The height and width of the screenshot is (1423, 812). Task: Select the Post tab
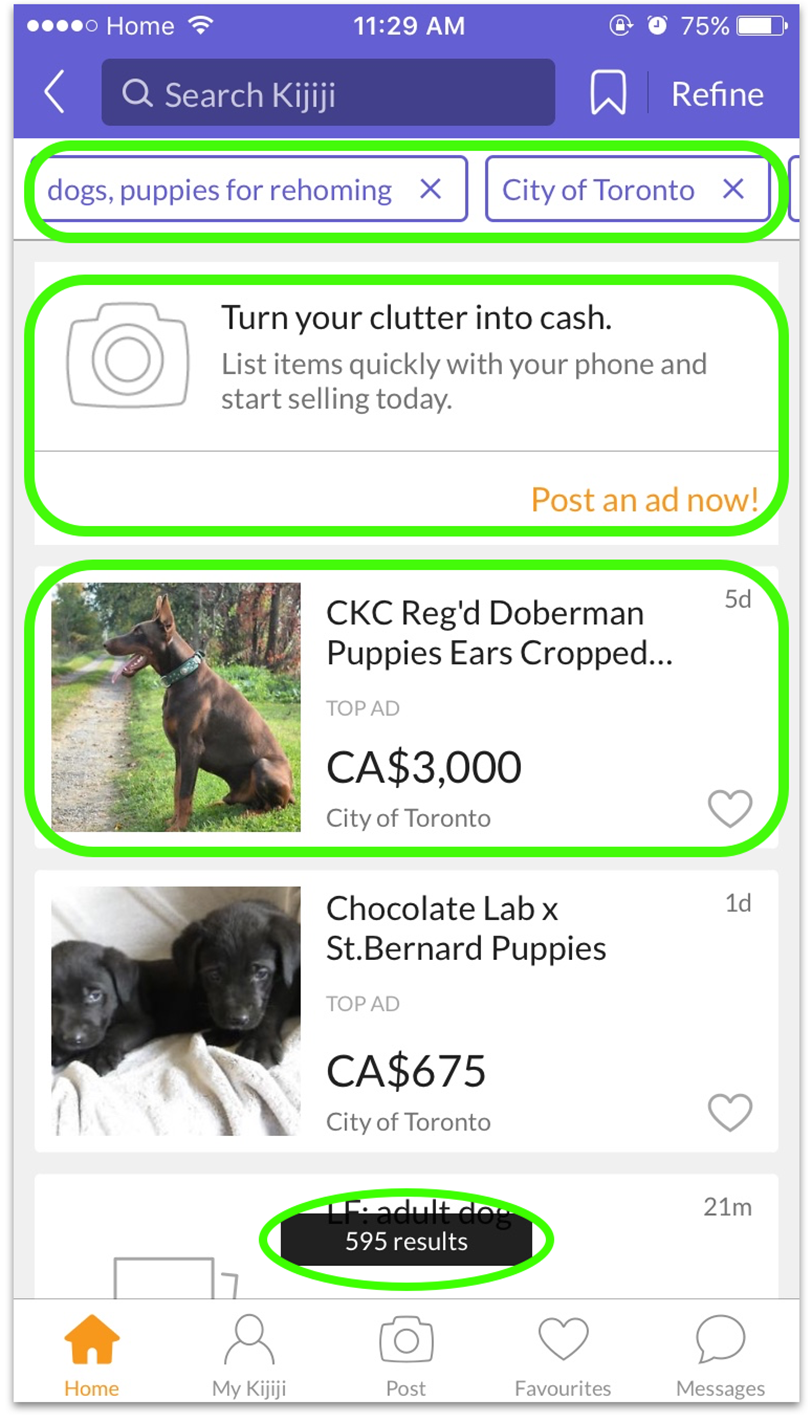pos(406,1357)
